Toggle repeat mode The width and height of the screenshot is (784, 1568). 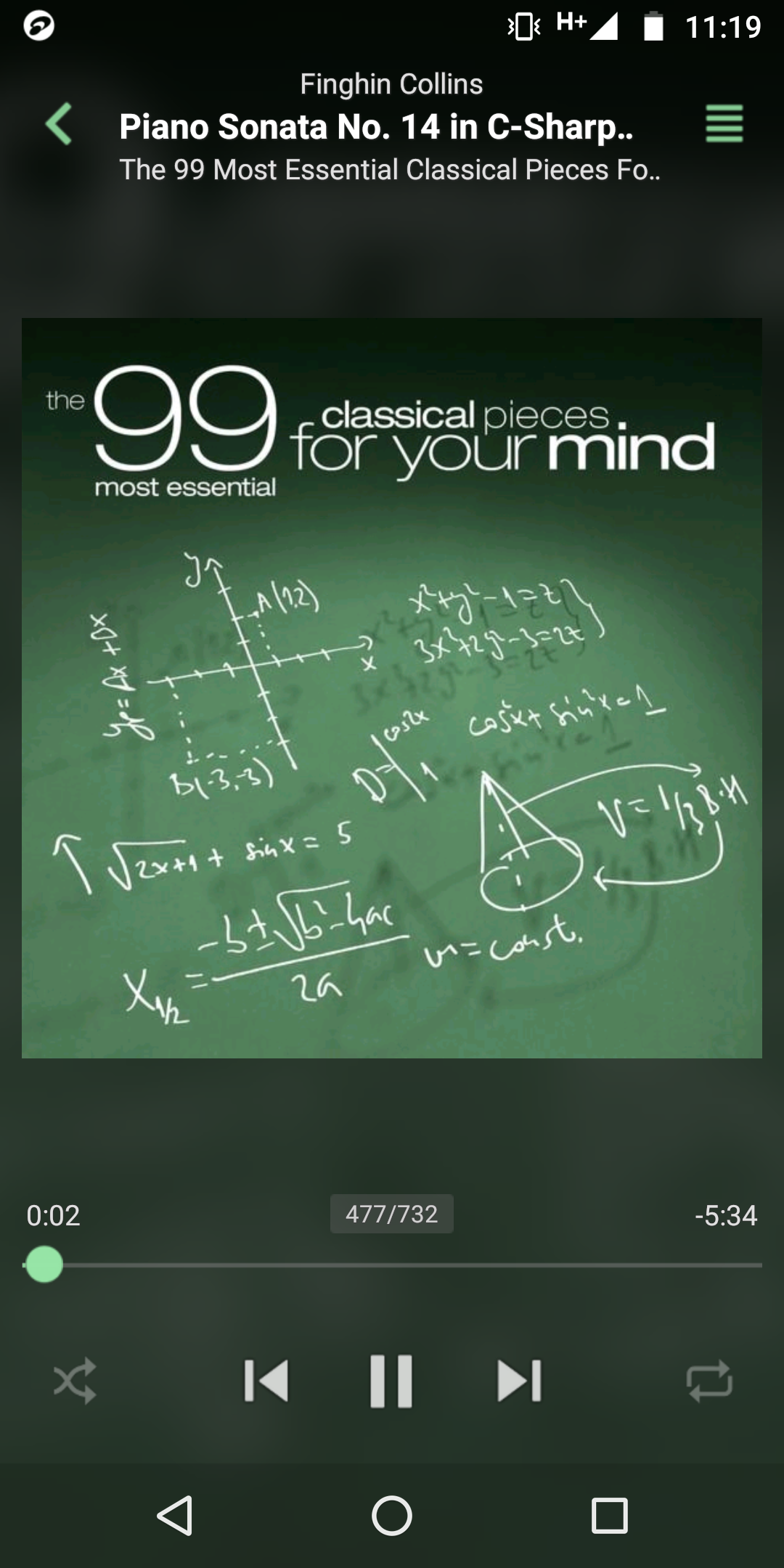point(709,1380)
